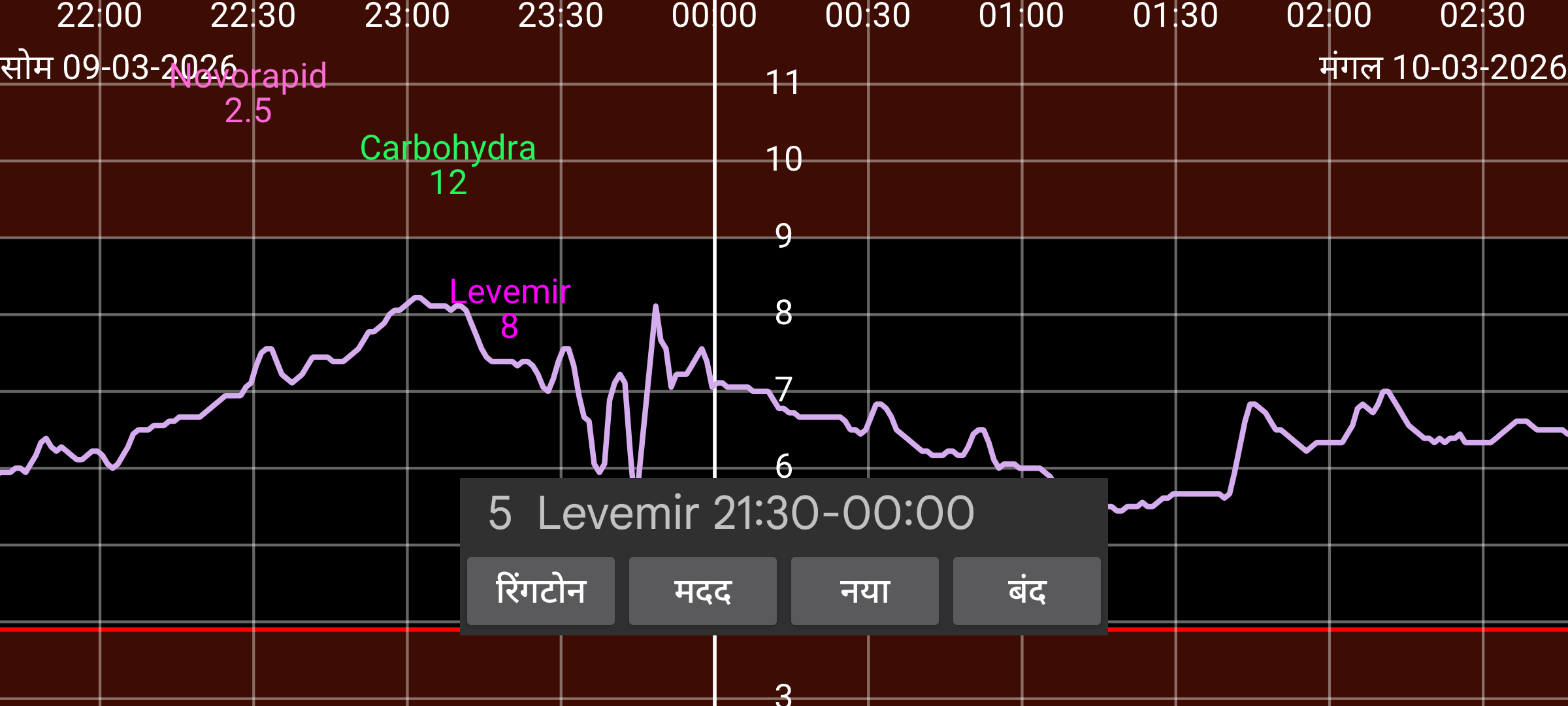Select the 5 Levemir 21:30-00:00 entry

730,513
